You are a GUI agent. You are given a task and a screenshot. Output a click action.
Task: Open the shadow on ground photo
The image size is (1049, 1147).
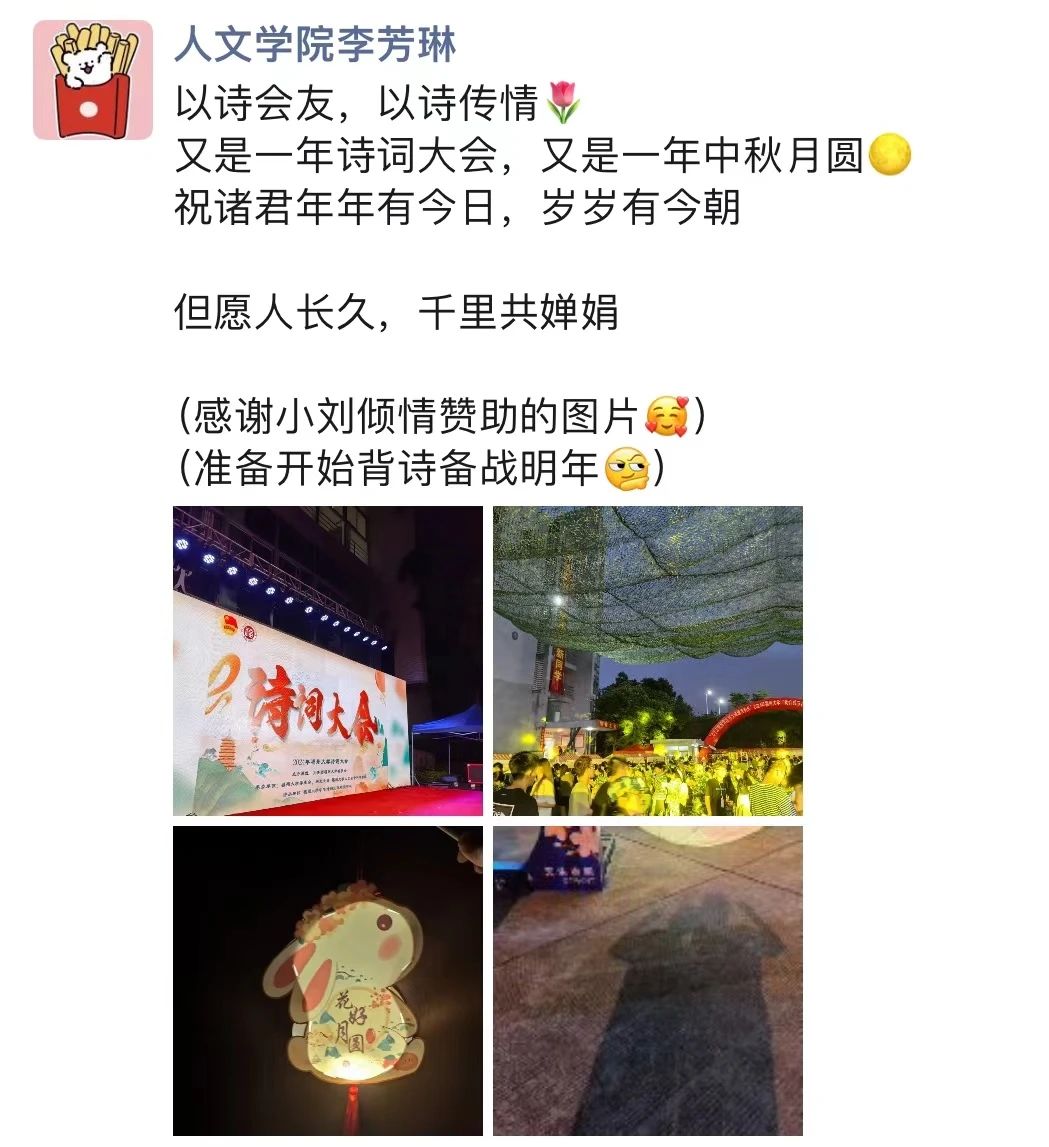[x=647, y=980]
